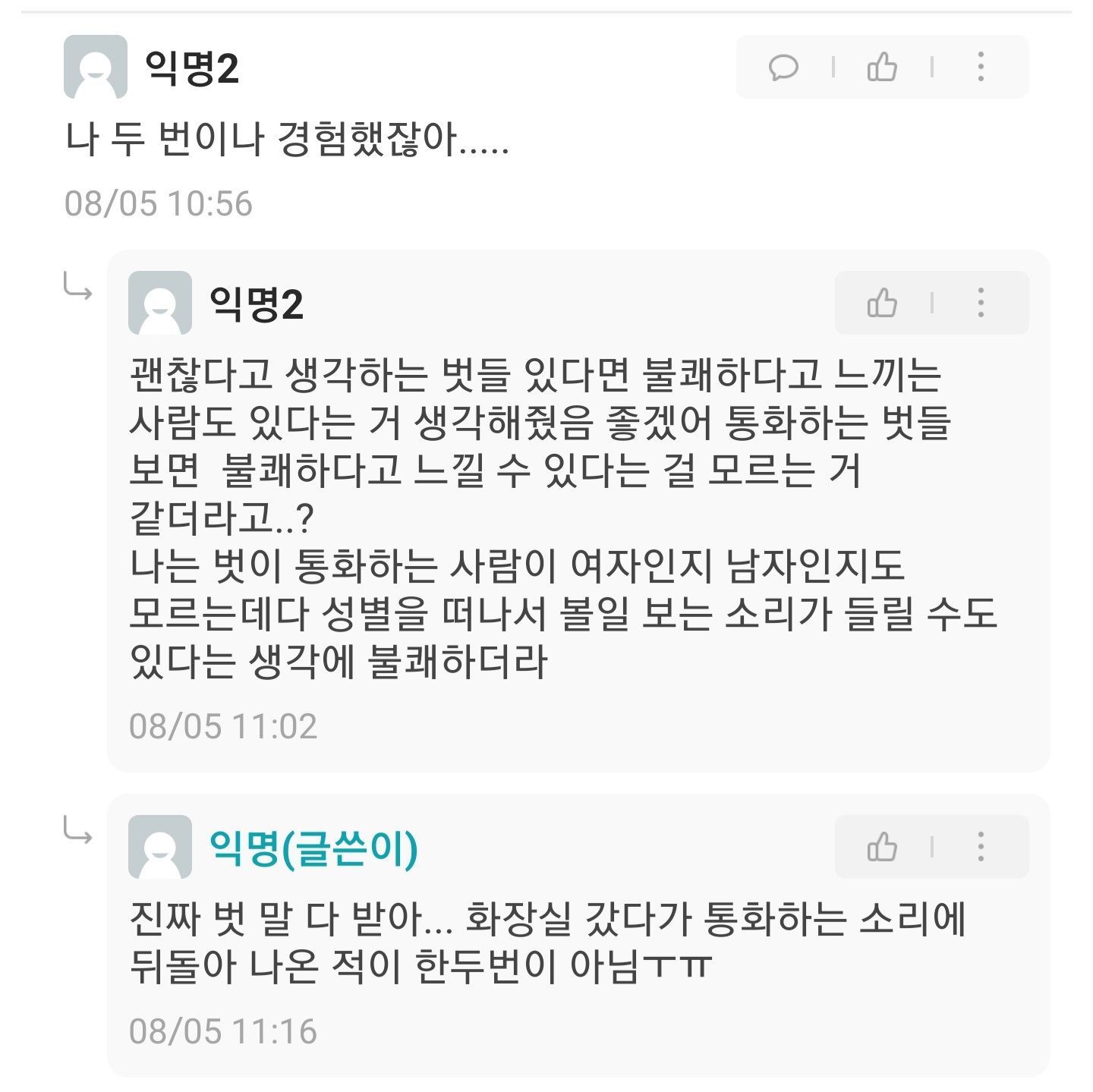Like 익명2's reply posted at 11:02
This screenshot has height=1092, width=1093.
click(882, 304)
